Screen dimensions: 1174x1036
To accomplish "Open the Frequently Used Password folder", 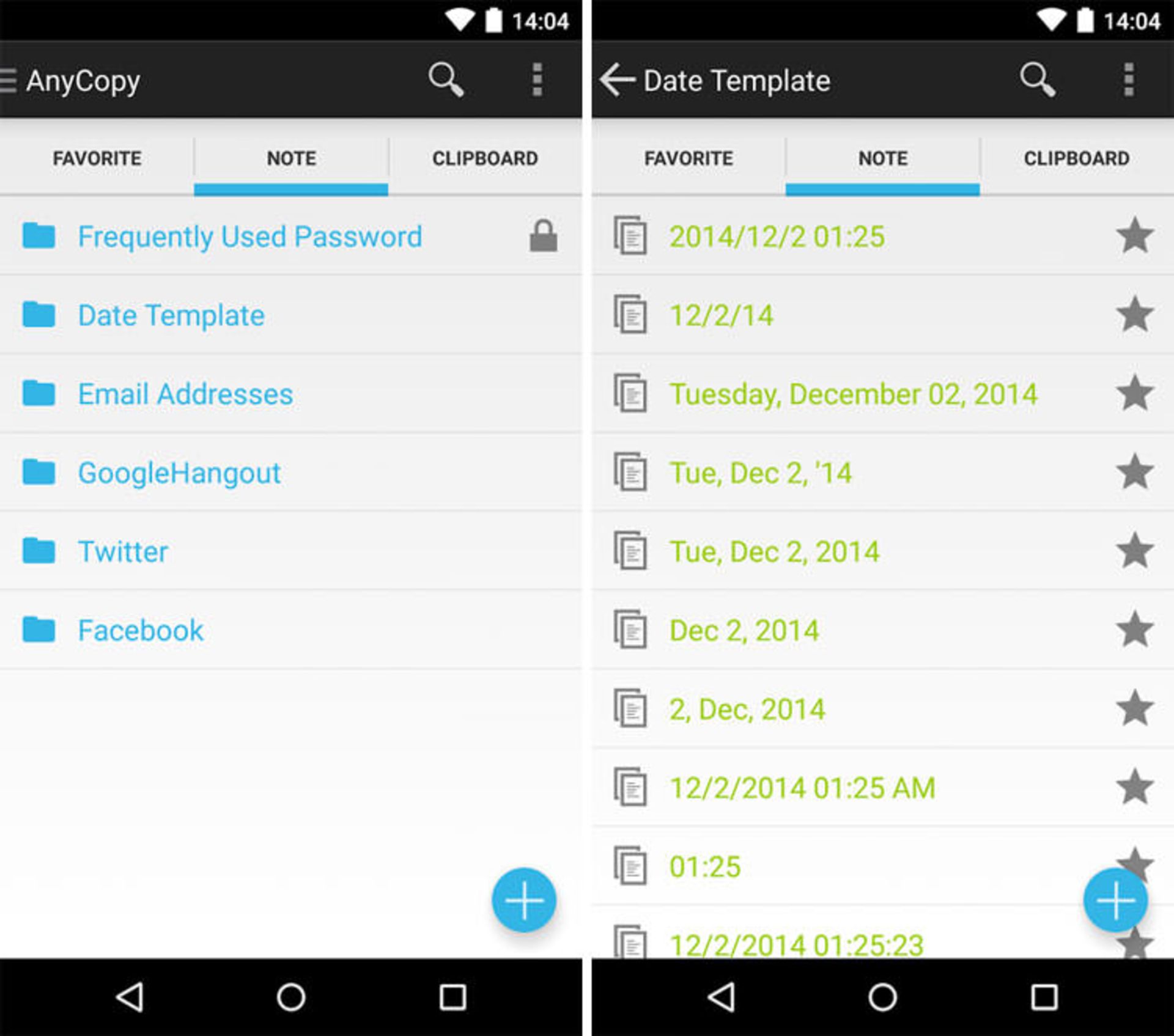I will point(249,237).
